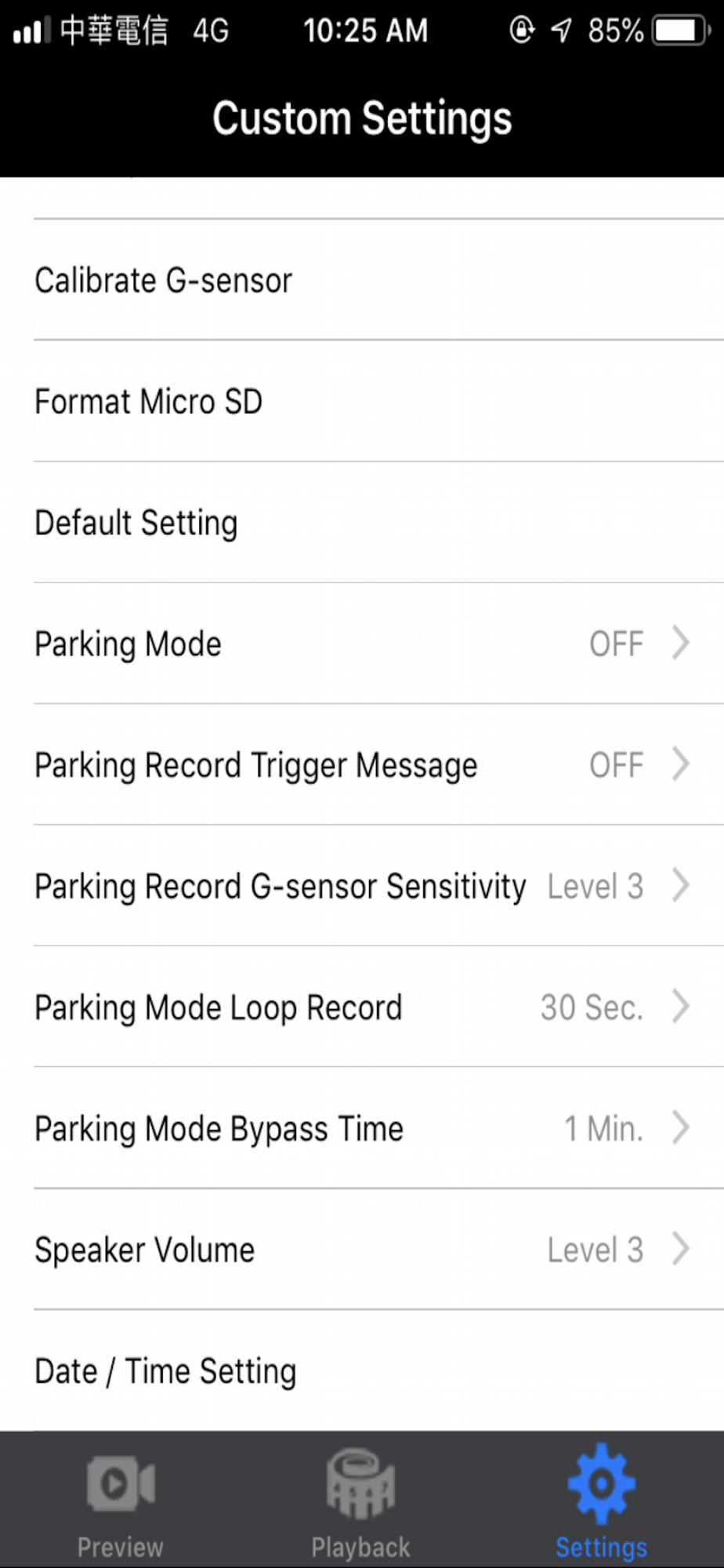This screenshot has width=724, height=1568.
Task: Change Parking Record G-sensor Sensitivity level
Action: [362, 886]
